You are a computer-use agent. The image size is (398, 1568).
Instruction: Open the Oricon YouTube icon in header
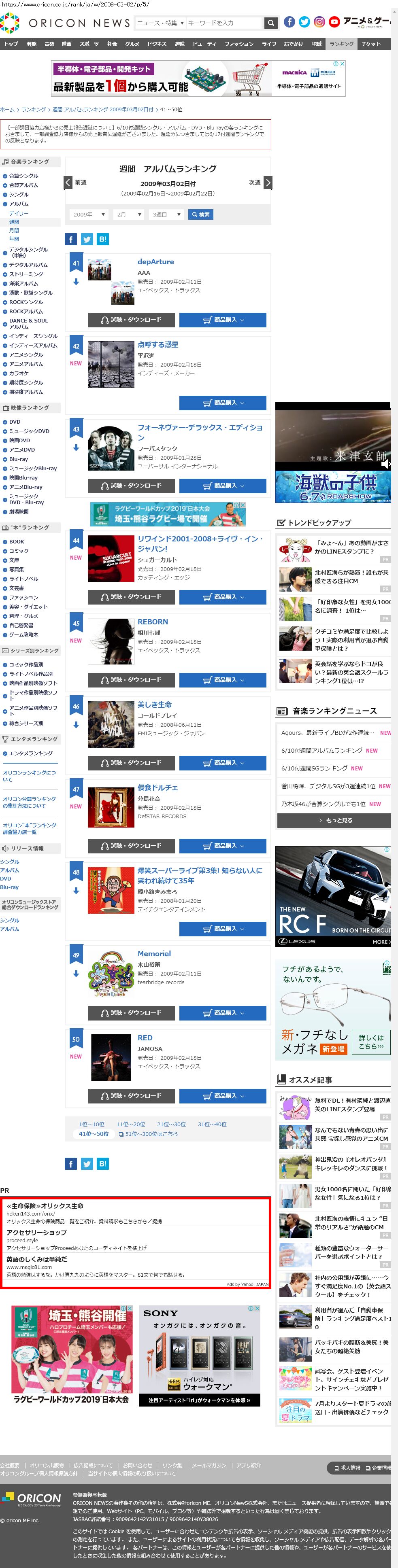point(334,22)
